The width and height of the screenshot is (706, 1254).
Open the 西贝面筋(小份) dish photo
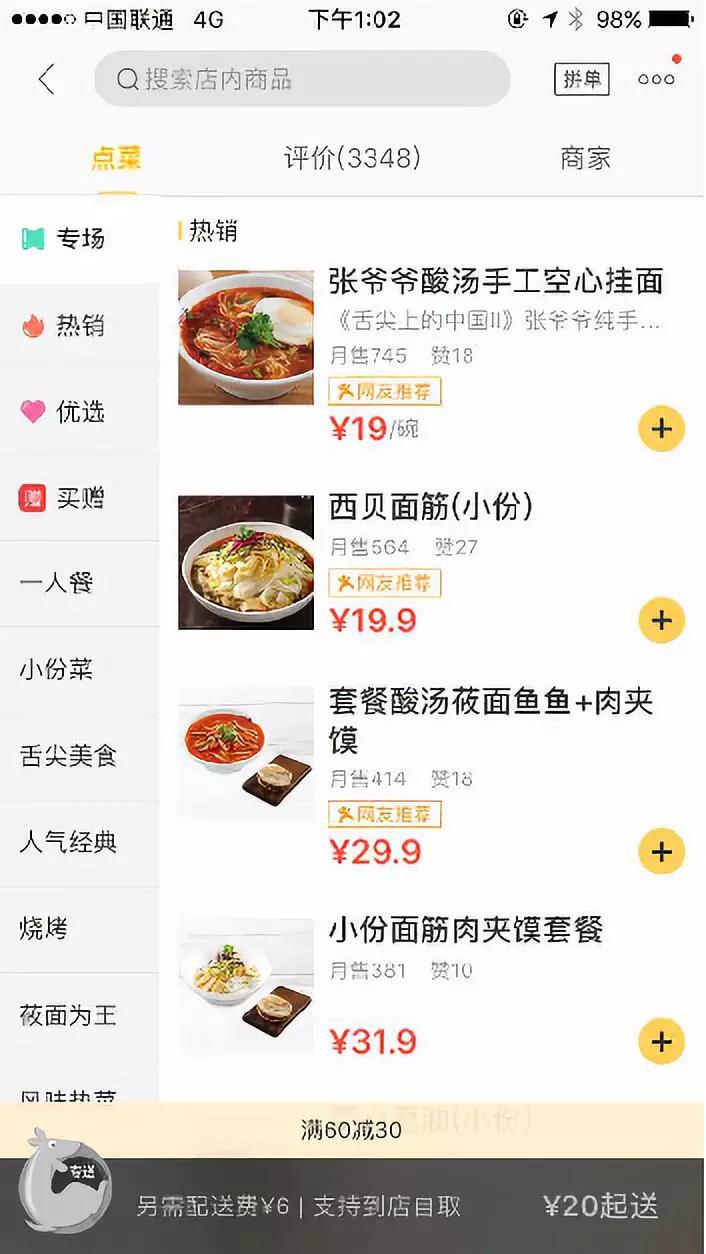246,562
